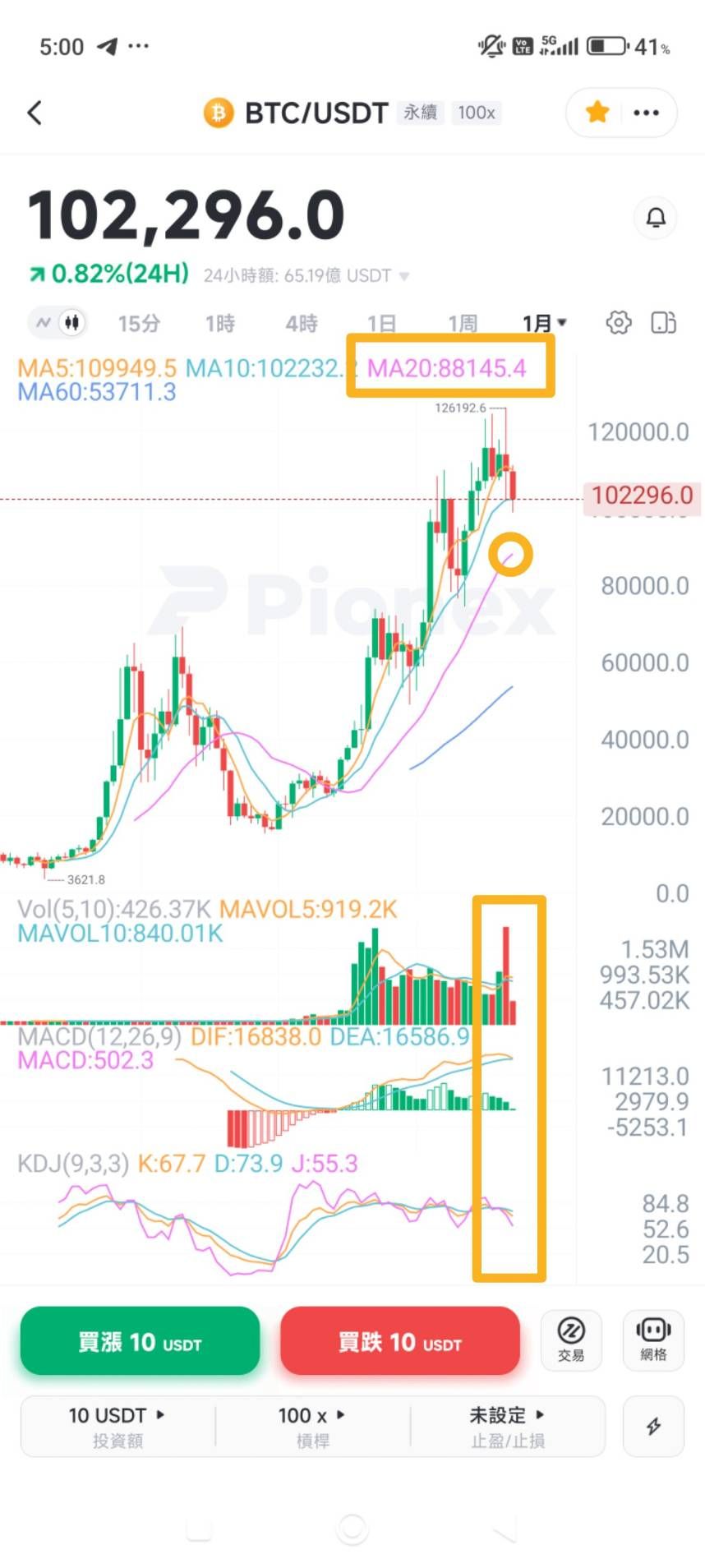Select the 1時 timeframe
The image size is (705, 1568).
coord(219,324)
